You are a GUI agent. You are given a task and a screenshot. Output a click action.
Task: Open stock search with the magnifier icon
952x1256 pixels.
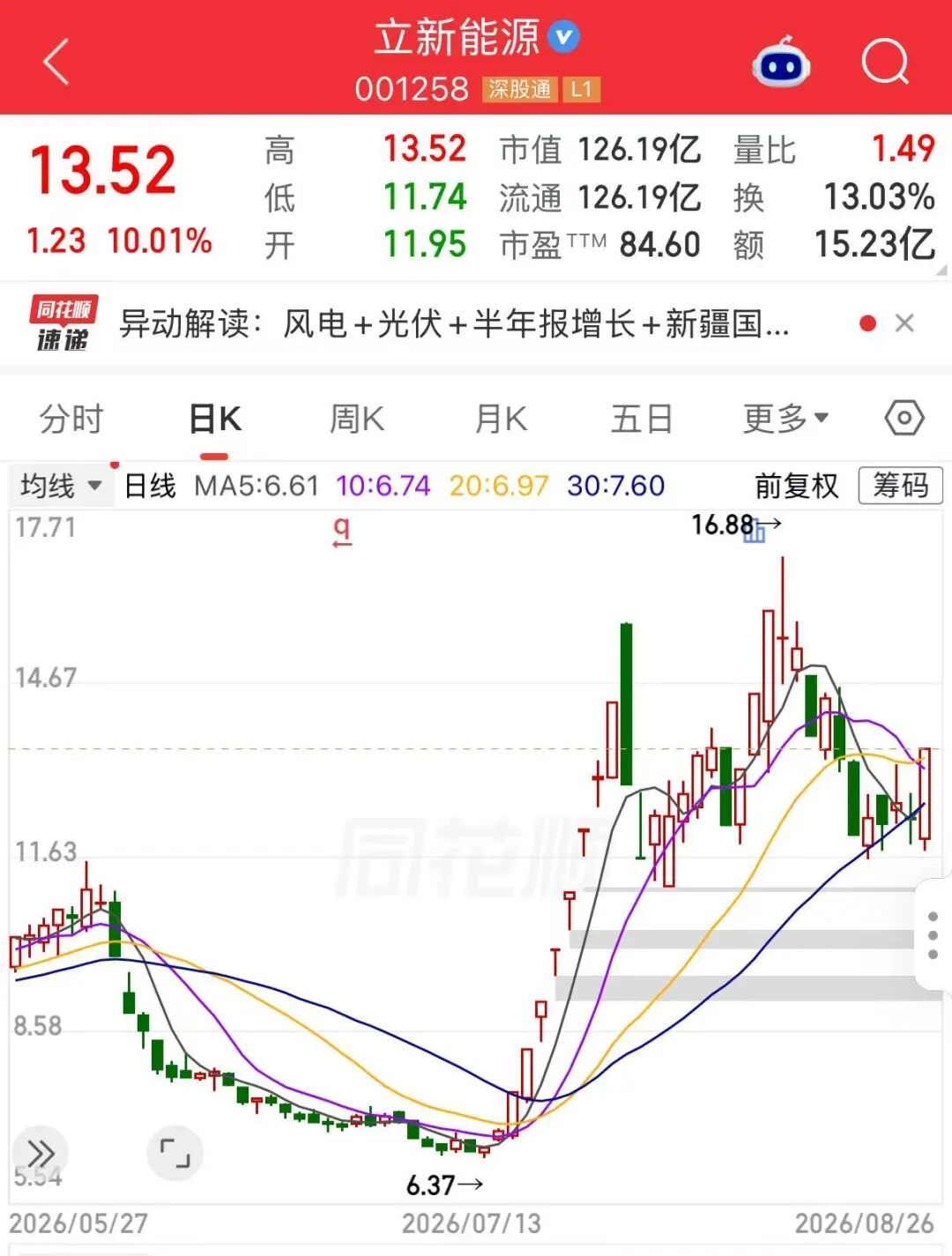pos(885,63)
